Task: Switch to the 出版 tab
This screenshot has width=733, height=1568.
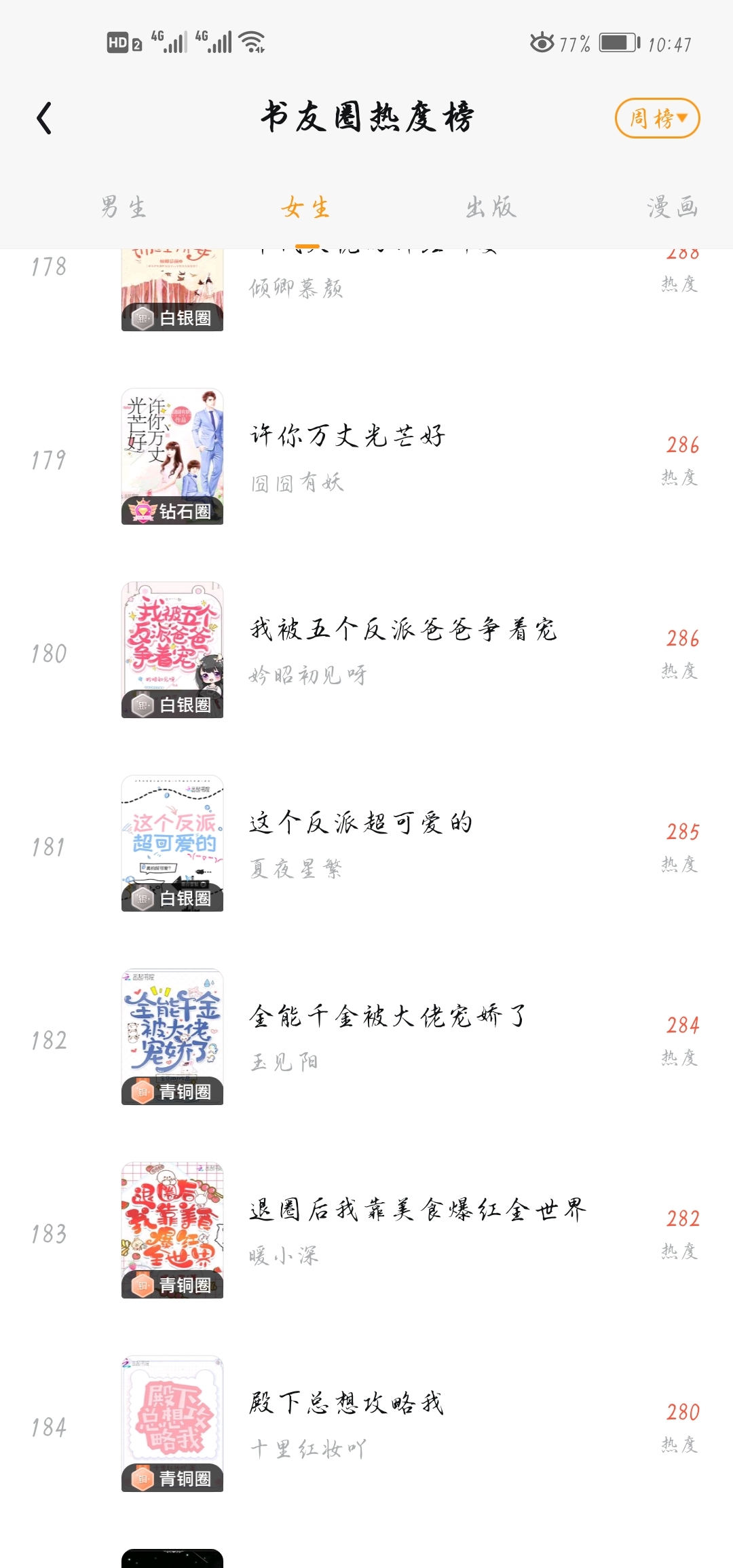Action: [x=491, y=208]
